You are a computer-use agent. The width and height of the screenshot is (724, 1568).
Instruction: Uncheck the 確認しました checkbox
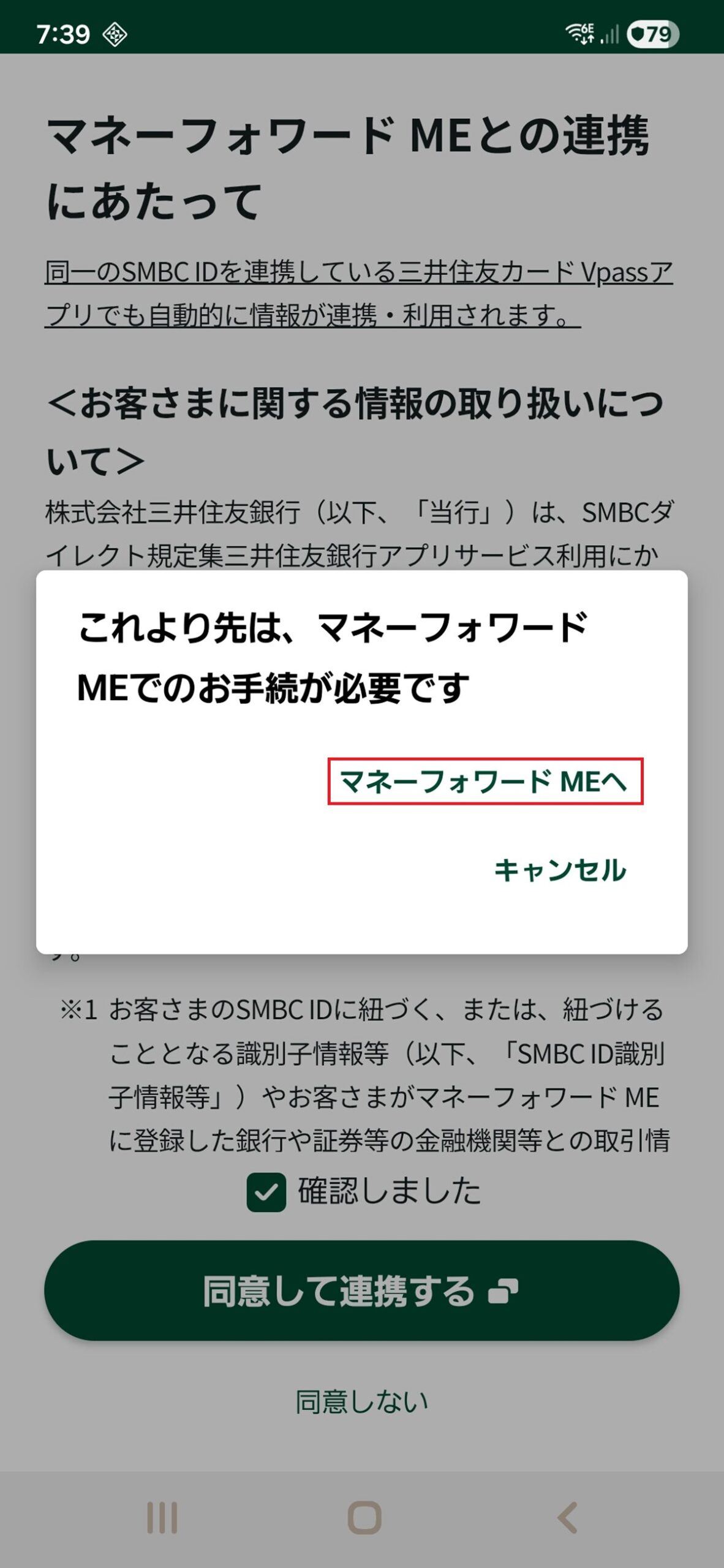(266, 1192)
